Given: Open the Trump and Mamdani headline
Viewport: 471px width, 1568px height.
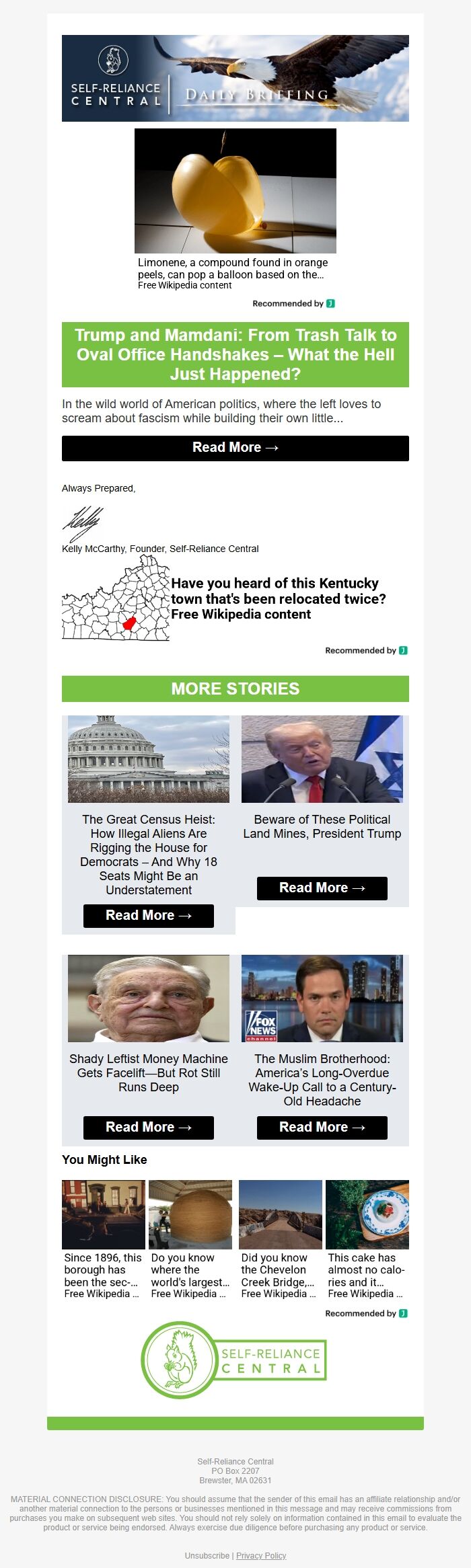Looking at the screenshot, I should pos(235,354).
